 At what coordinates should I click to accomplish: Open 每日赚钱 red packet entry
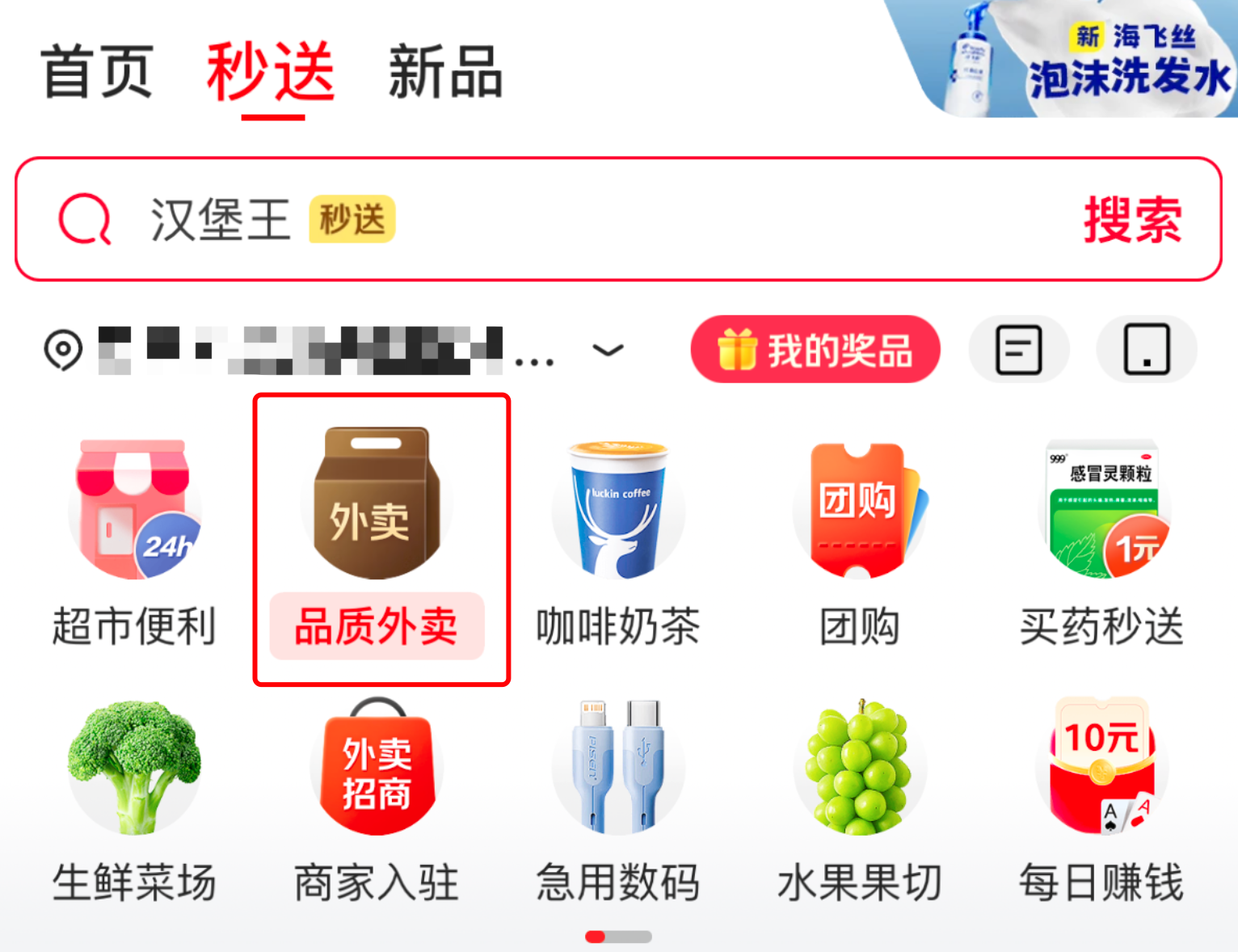pos(1102,800)
